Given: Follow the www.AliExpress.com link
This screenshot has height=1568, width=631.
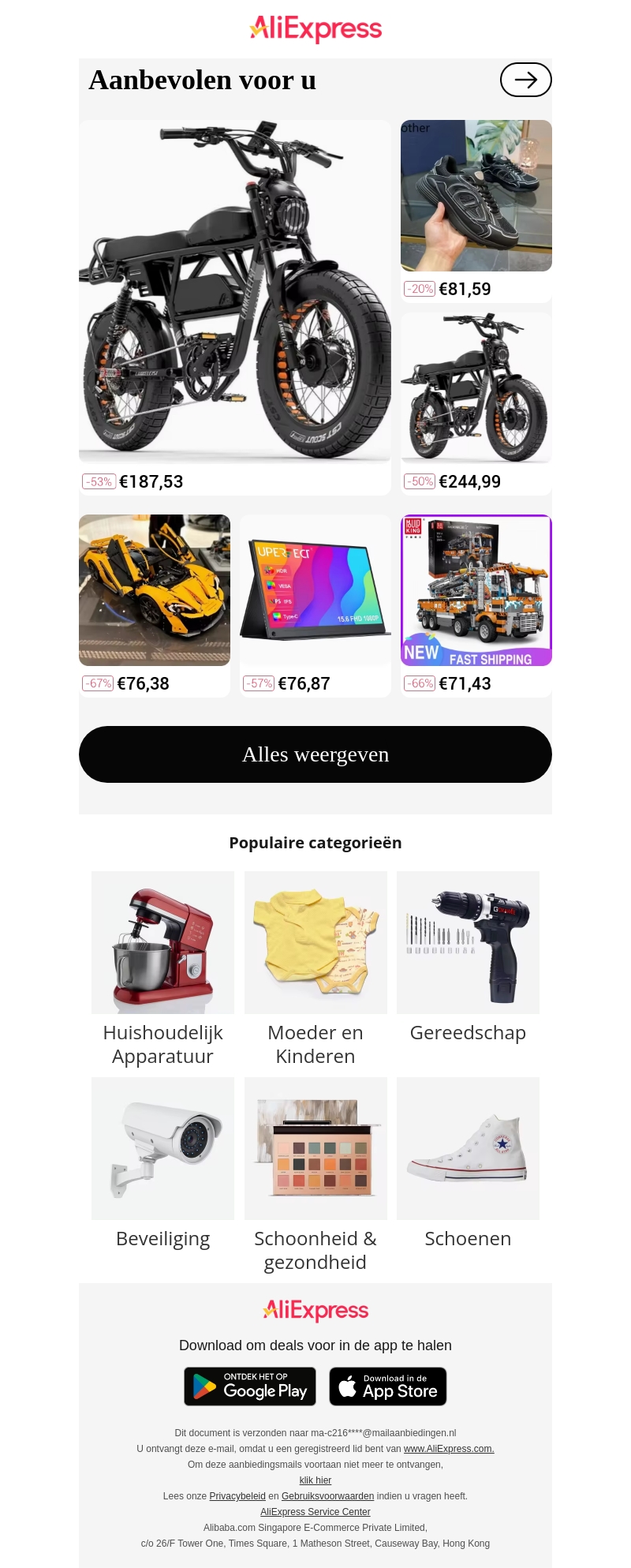Looking at the screenshot, I should point(449,1449).
